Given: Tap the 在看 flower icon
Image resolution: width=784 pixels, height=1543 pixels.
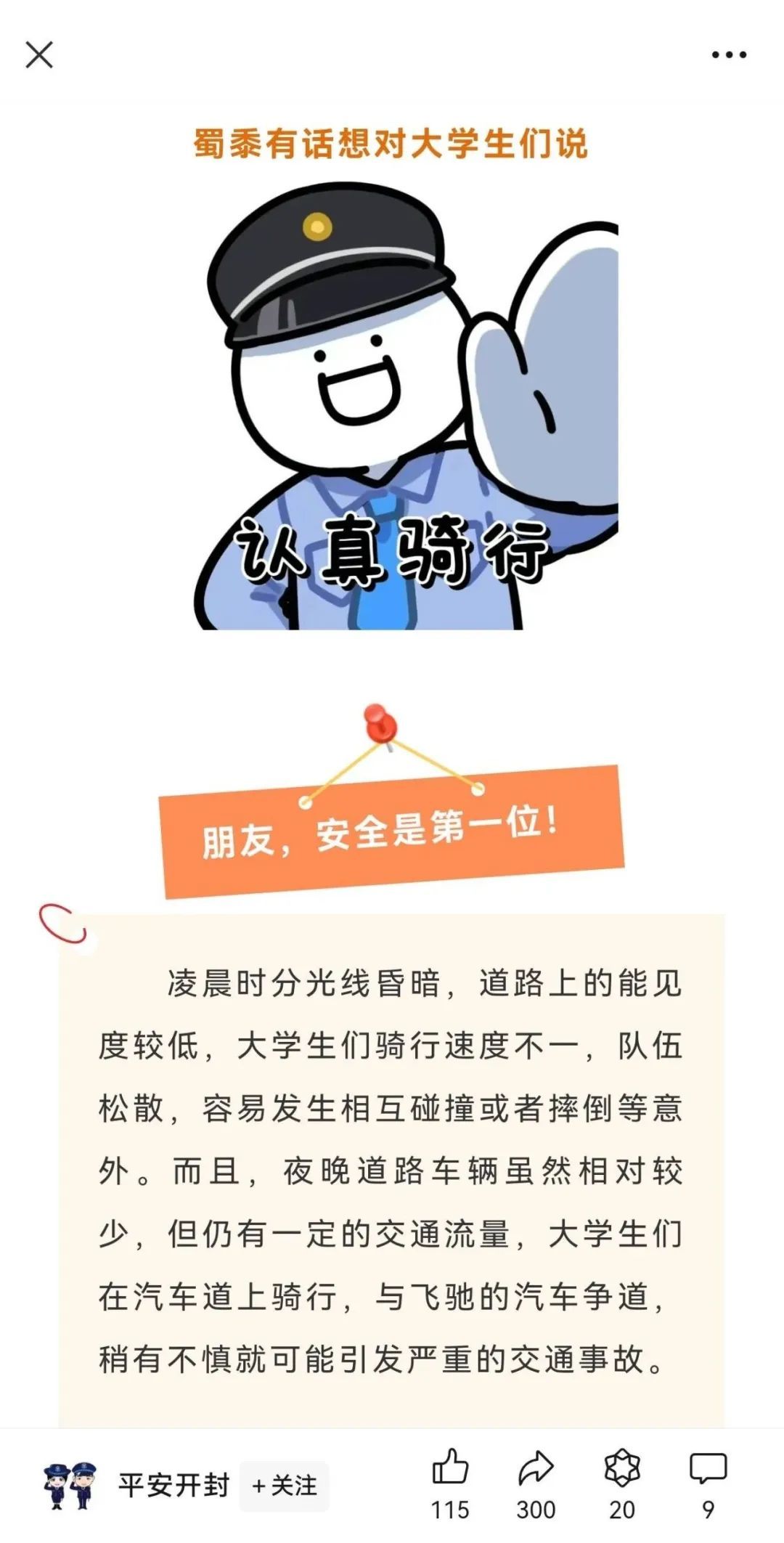Looking at the screenshot, I should point(622,1468).
